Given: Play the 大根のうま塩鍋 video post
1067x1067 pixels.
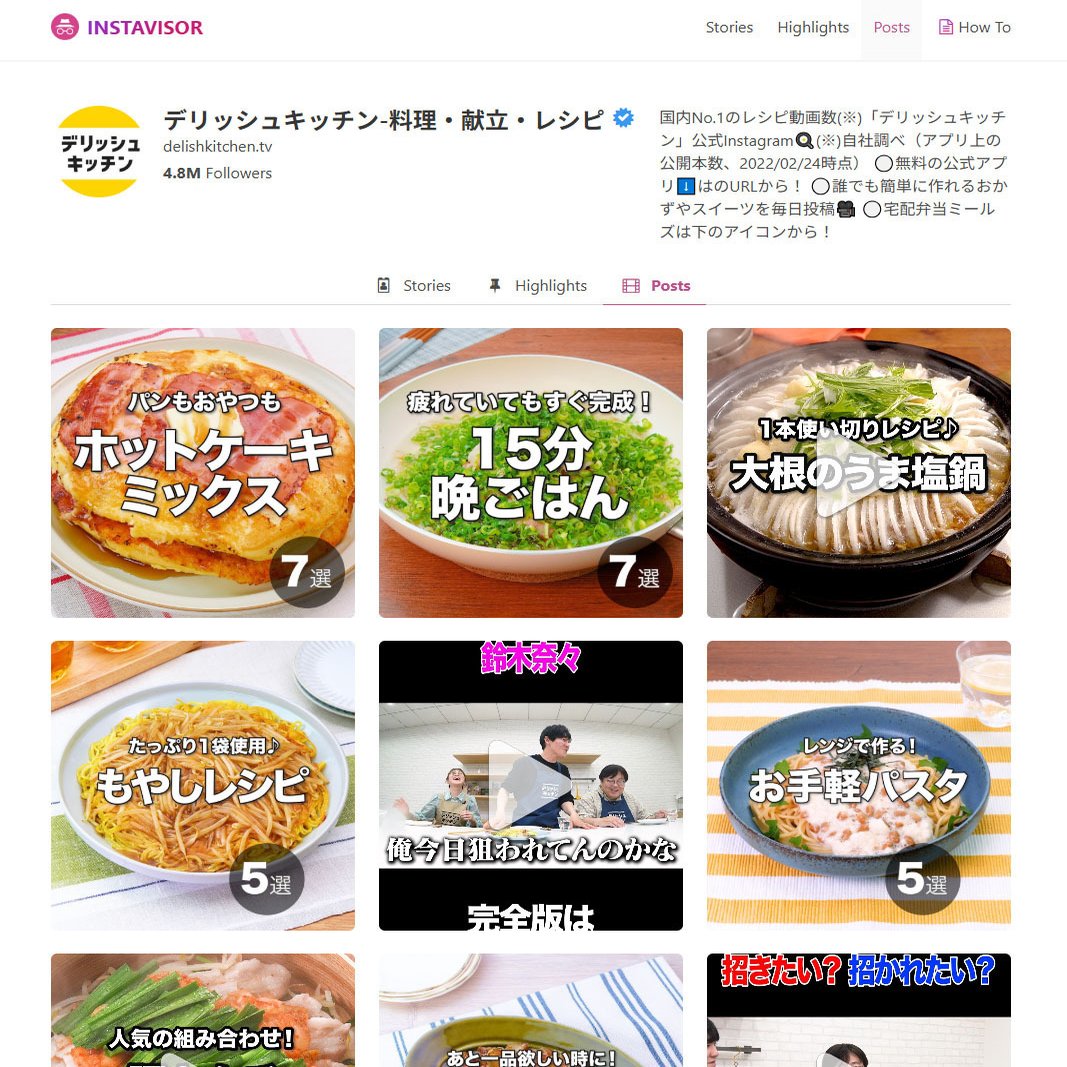Looking at the screenshot, I should 859,473.
